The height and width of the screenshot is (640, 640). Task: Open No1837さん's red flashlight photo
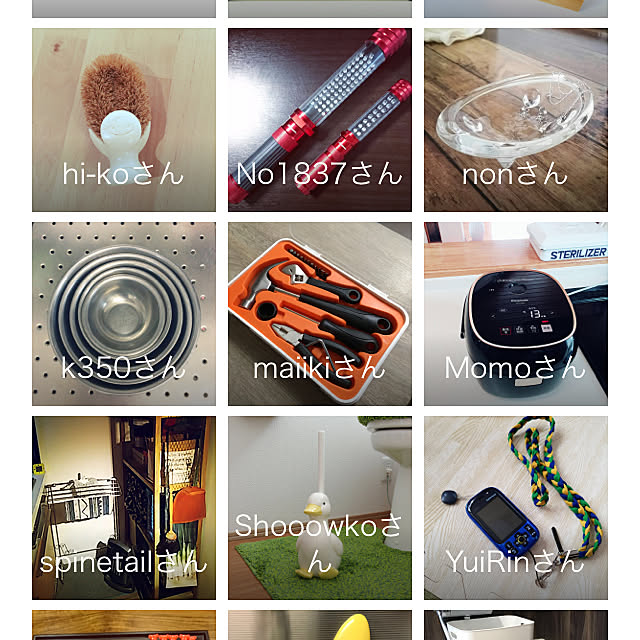click(x=319, y=120)
